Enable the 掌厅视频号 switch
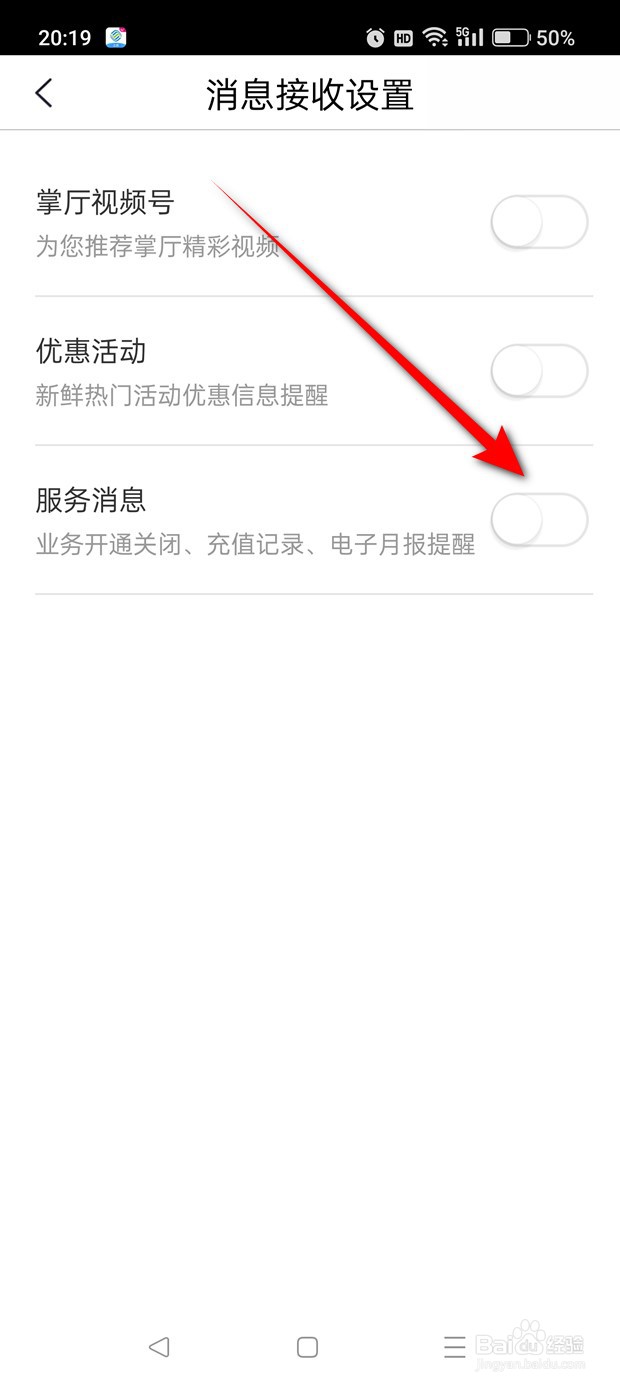This screenshot has height=1386, width=620. pyautogui.click(x=539, y=222)
